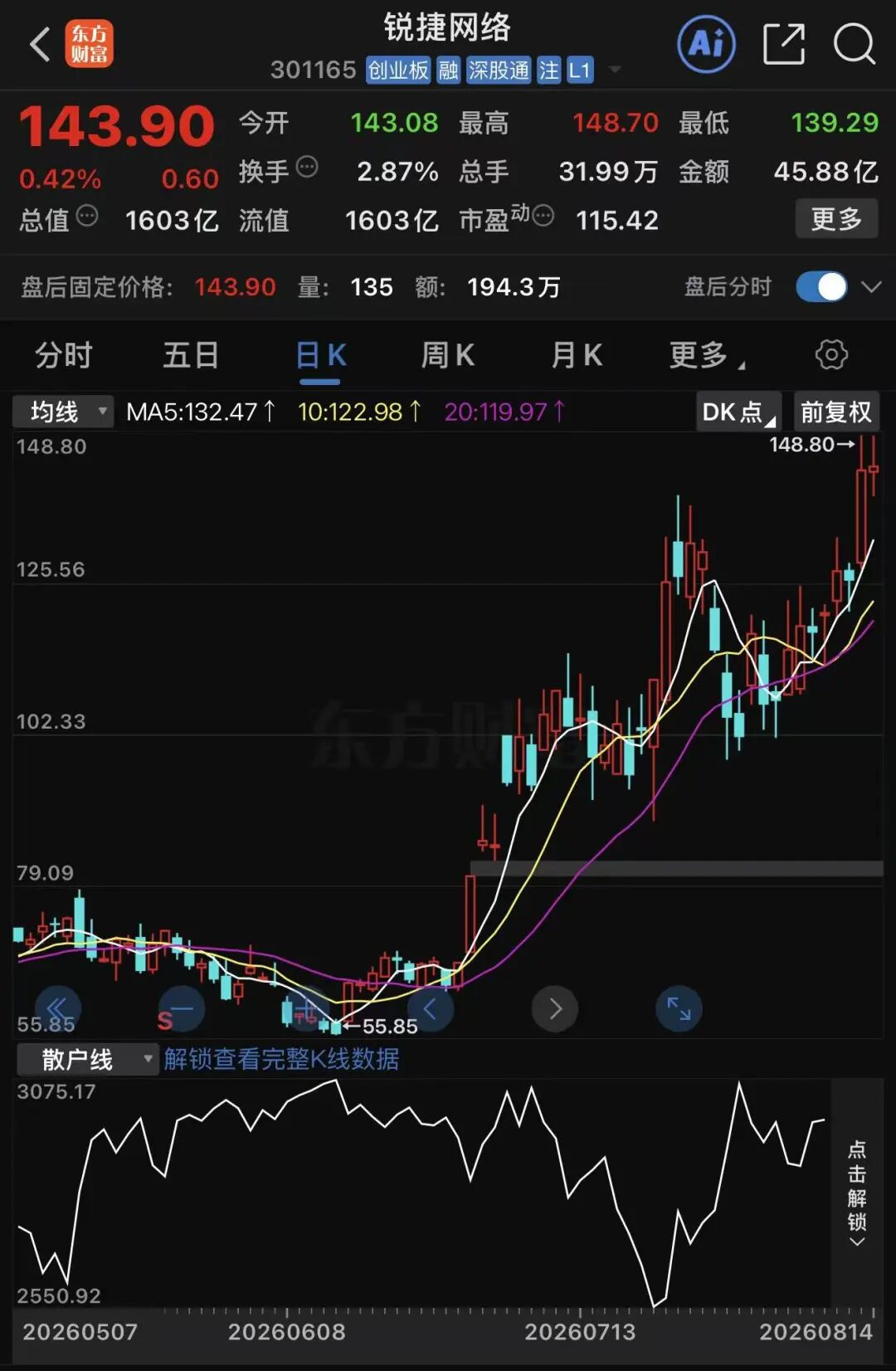The height and width of the screenshot is (1371, 896).
Task: Tap the DK点 button
Action: (738, 412)
